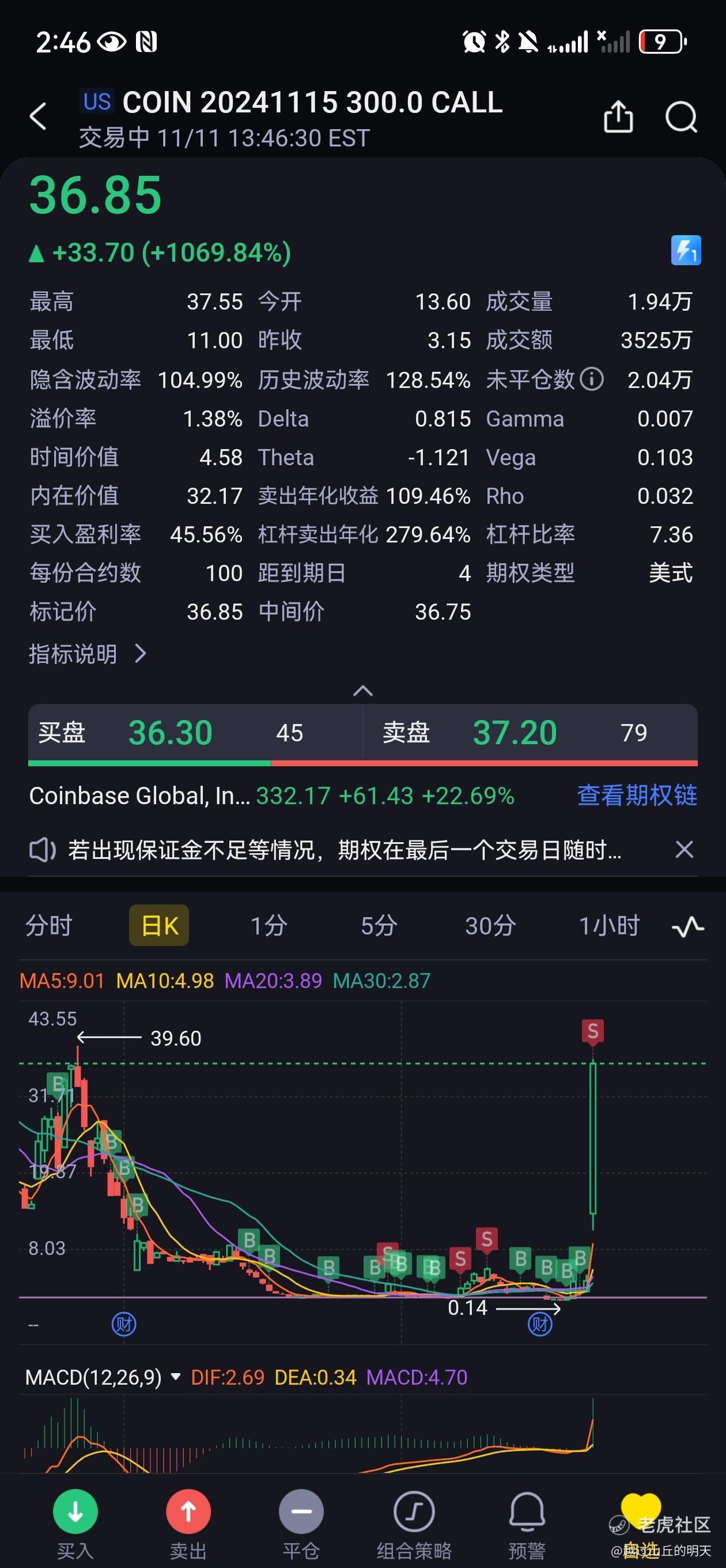Switch to the 分时 chart tab
Viewport: 726px width, 1568px height.
tap(48, 926)
